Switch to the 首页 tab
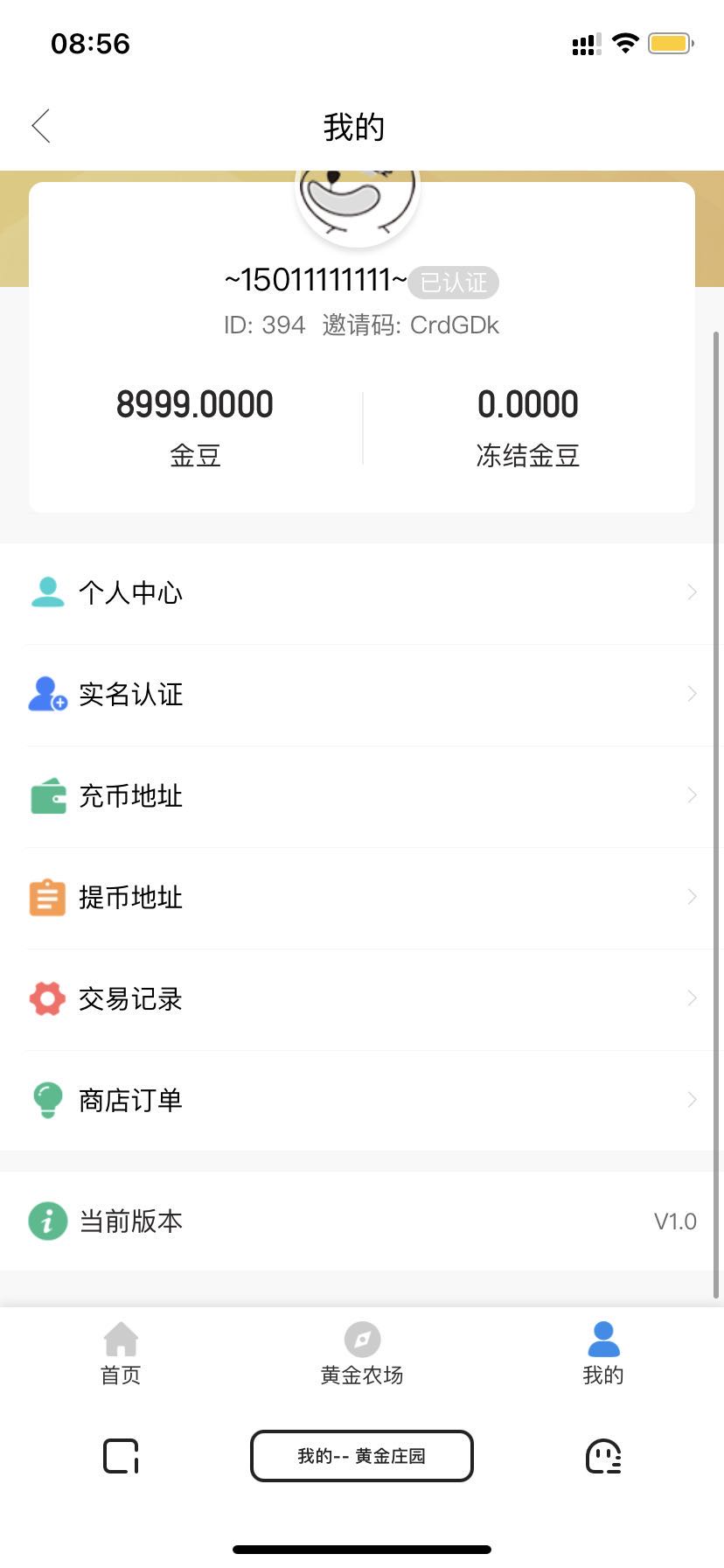The height and width of the screenshot is (1568, 724). tap(121, 1353)
